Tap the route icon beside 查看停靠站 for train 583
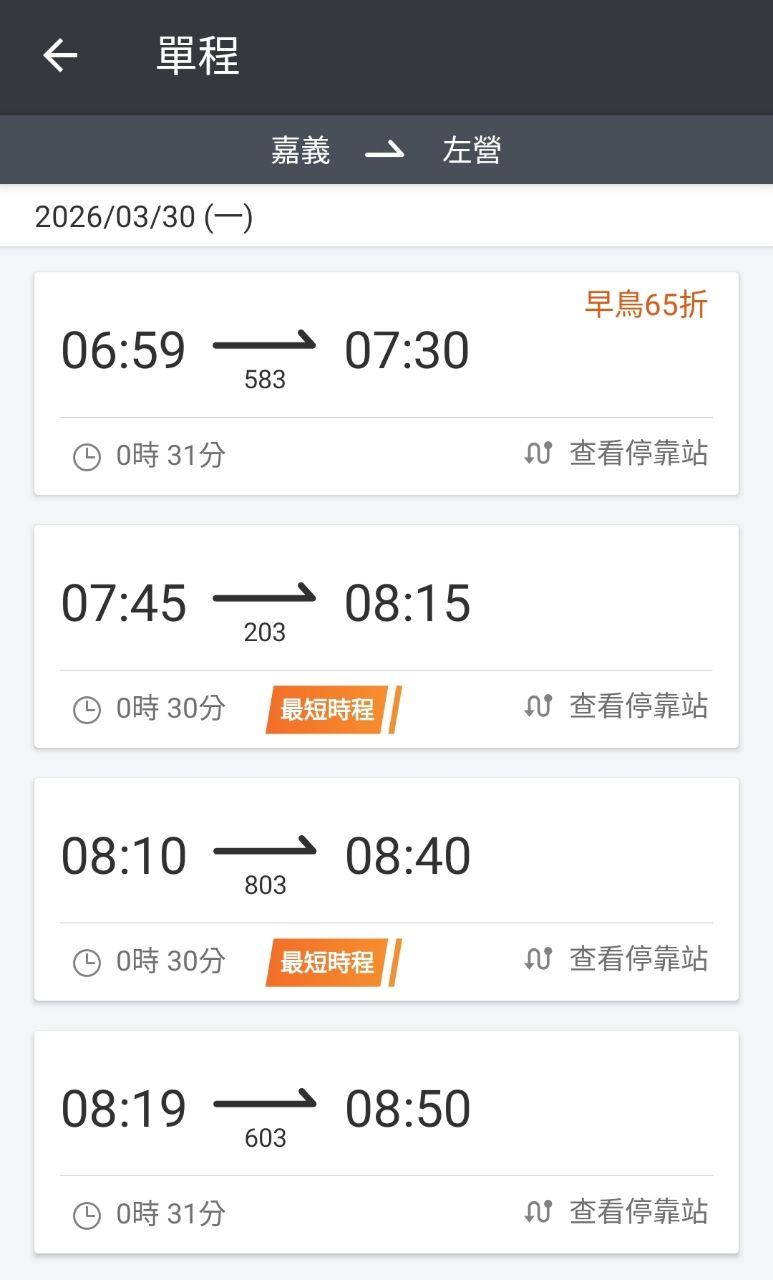The height and width of the screenshot is (1280, 773). (x=539, y=454)
